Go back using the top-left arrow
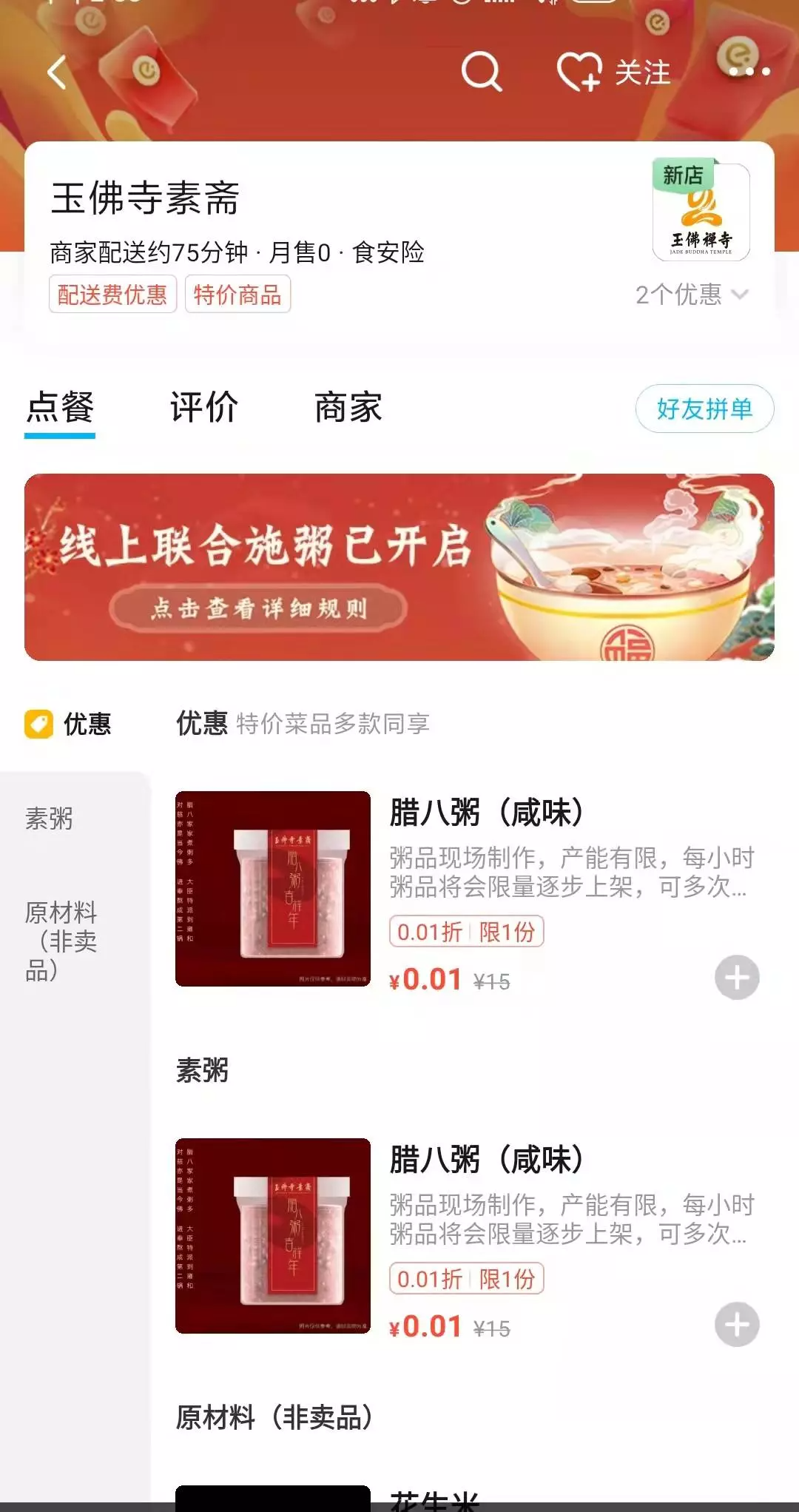Screen dimensions: 799x1512 coord(57,73)
